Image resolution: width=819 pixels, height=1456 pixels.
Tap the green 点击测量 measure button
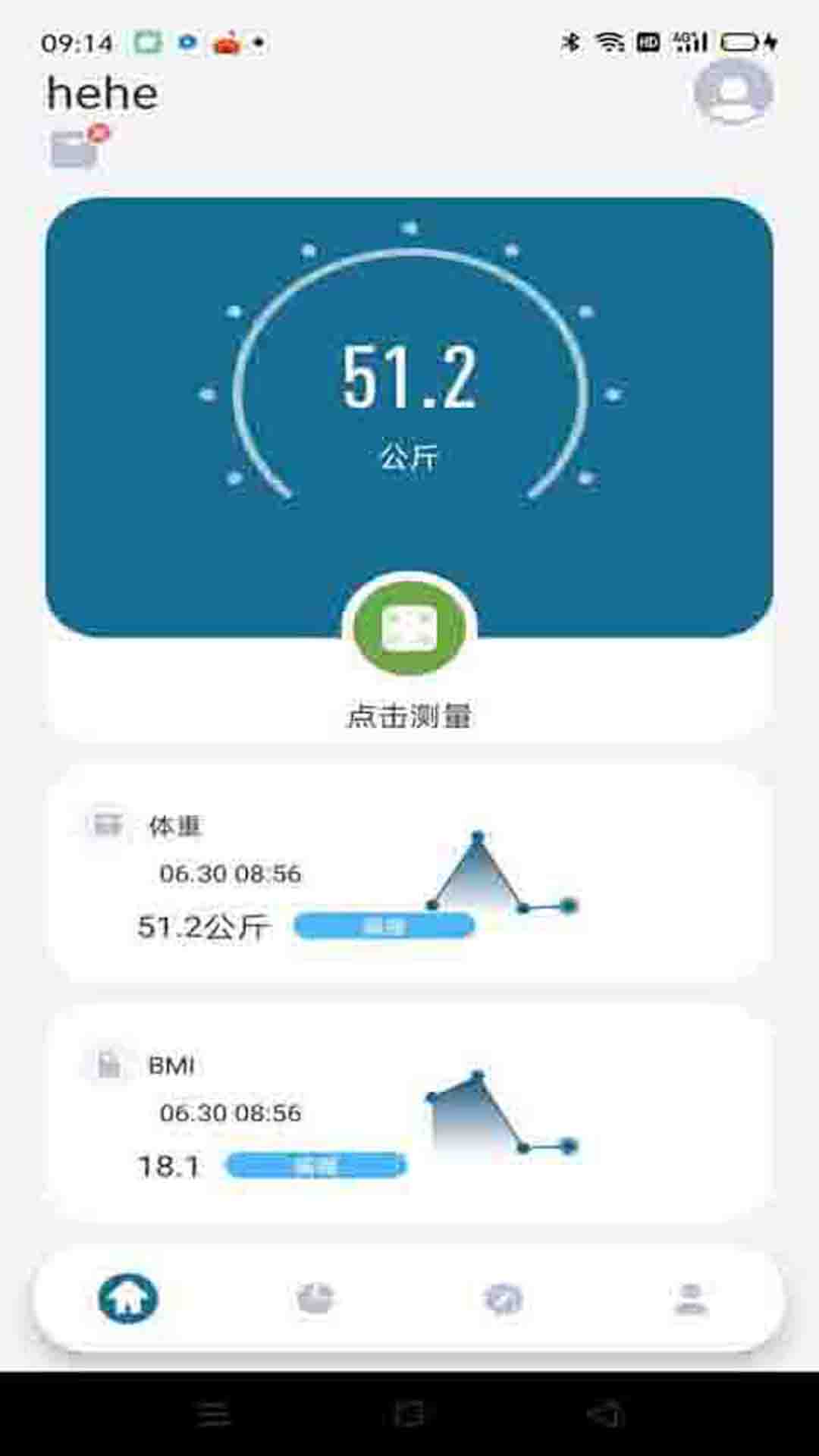[x=409, y=629]
